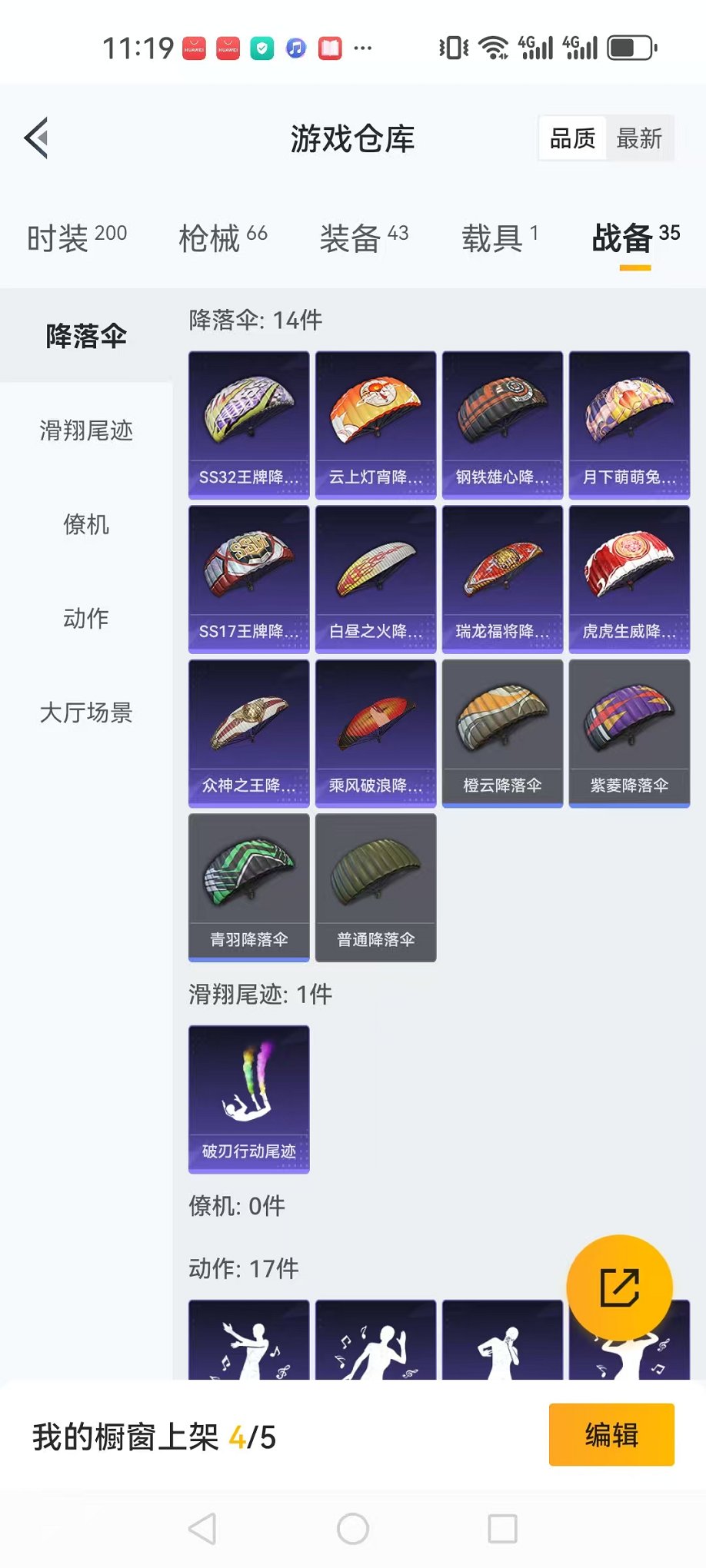Switch to the 枪械 tab
The image size is (706, 1568).
click(222, 238)
